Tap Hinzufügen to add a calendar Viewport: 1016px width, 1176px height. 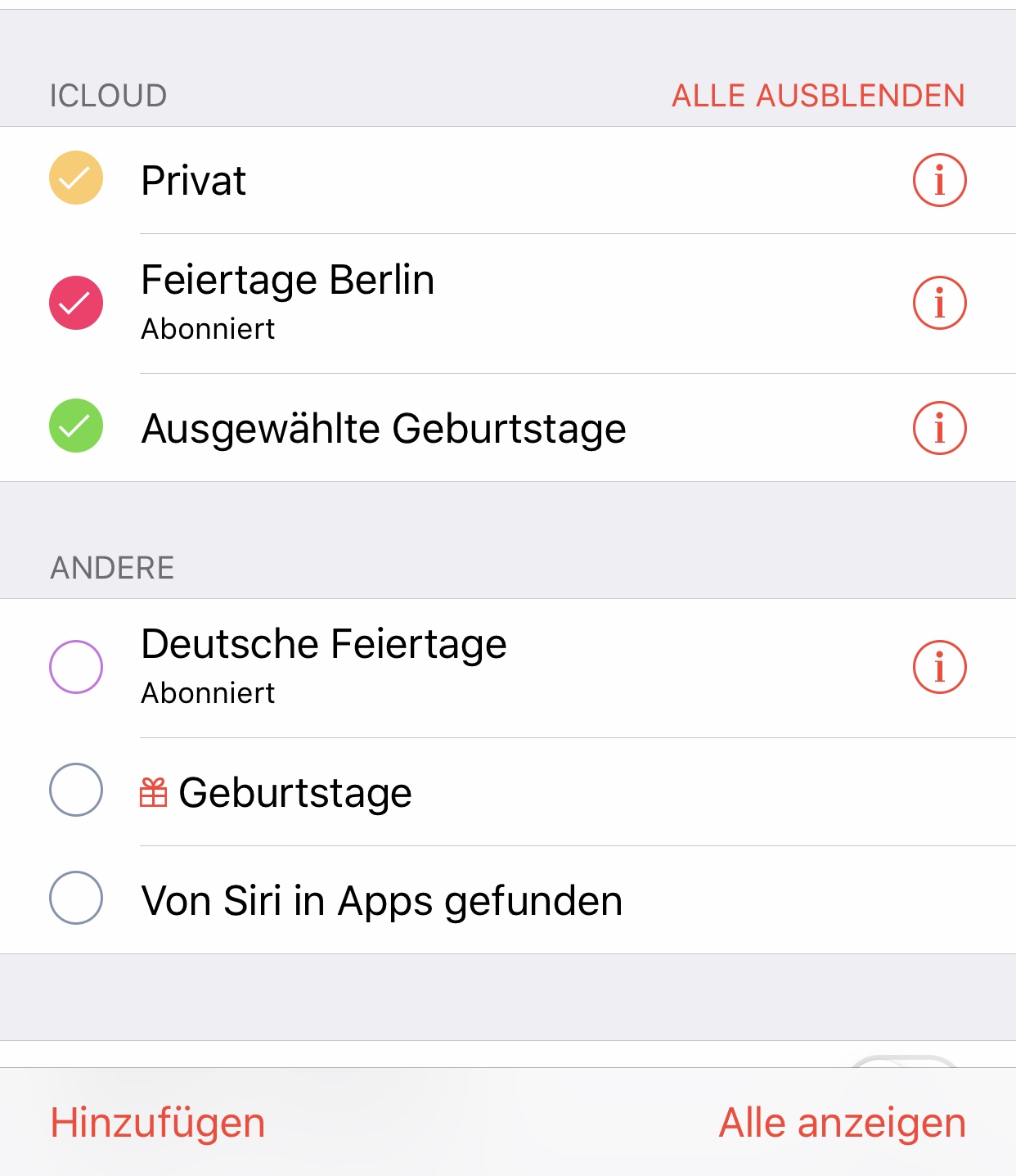[158, 1122]
